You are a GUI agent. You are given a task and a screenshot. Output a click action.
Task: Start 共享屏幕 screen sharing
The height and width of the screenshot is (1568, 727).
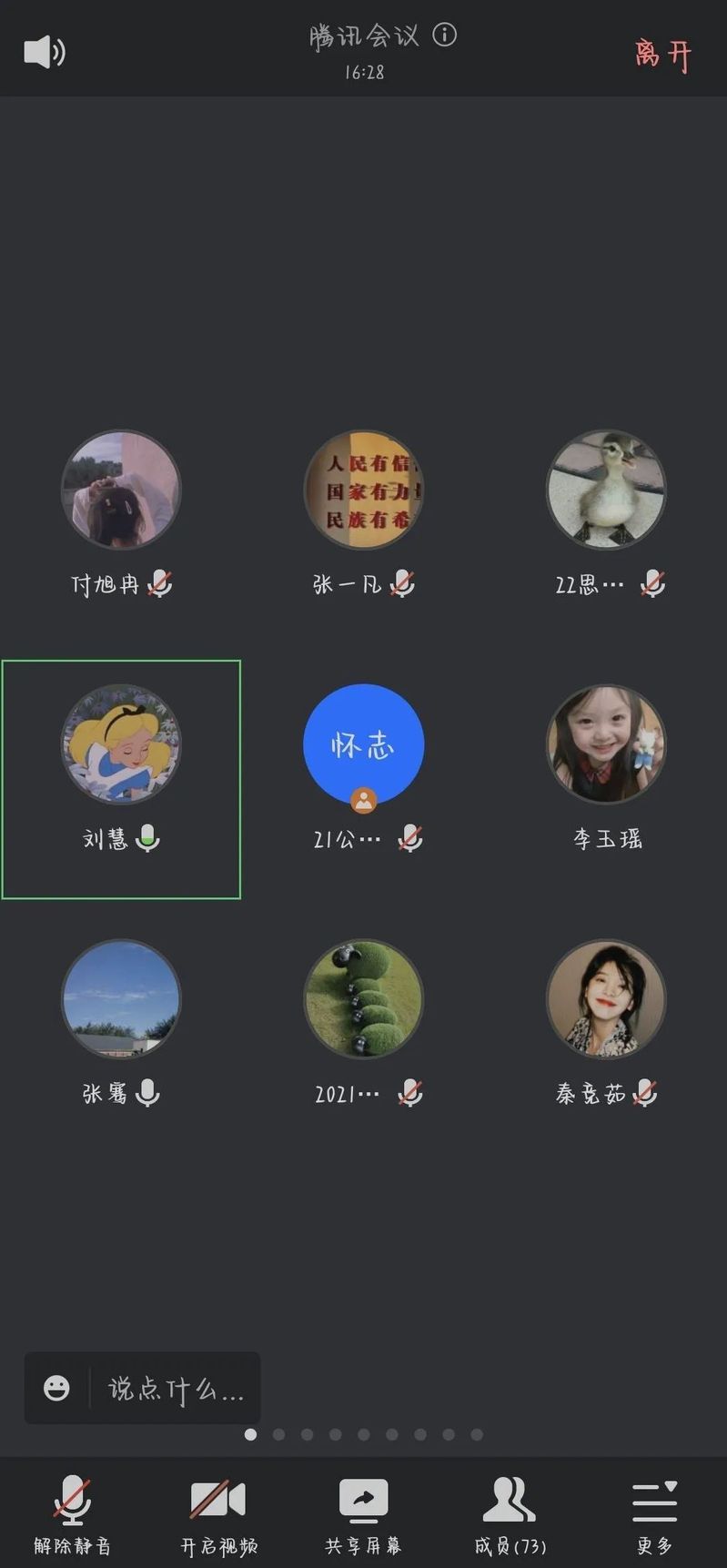(363, 1512)
